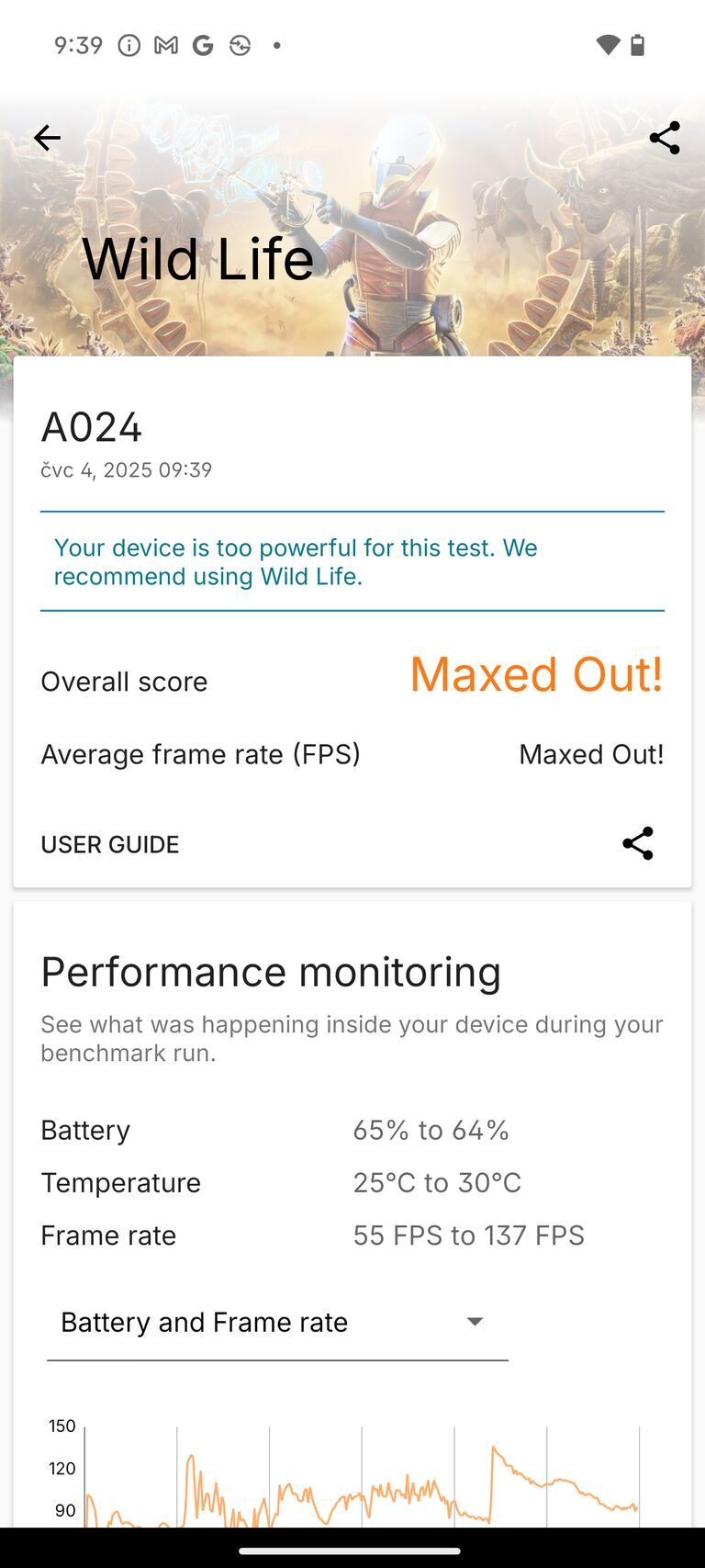The width and height of the screenshot is (705, 1568).
Task: Go back using the top arrow
Action: tap(47, 138)
